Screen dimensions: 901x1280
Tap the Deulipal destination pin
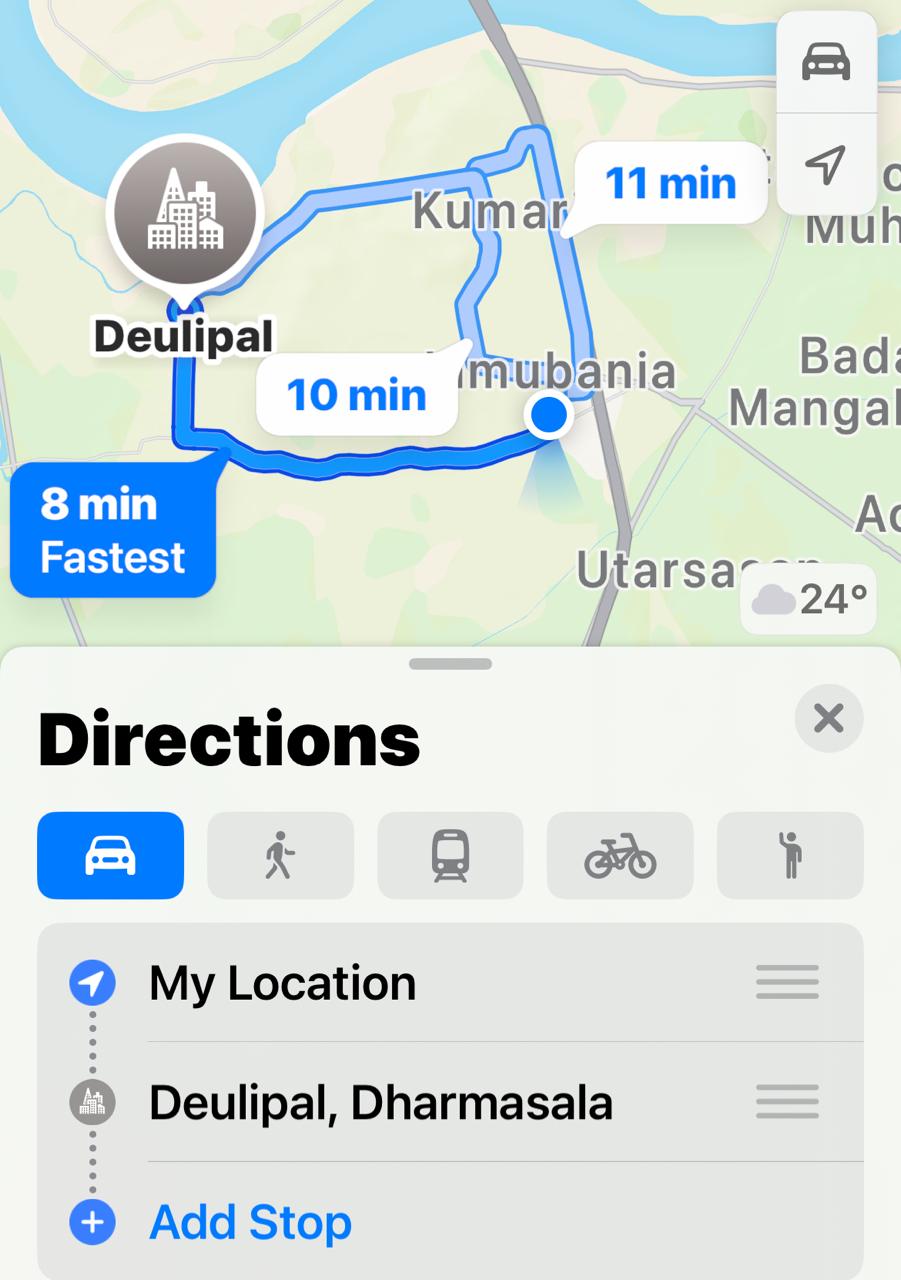coord(184,212)
